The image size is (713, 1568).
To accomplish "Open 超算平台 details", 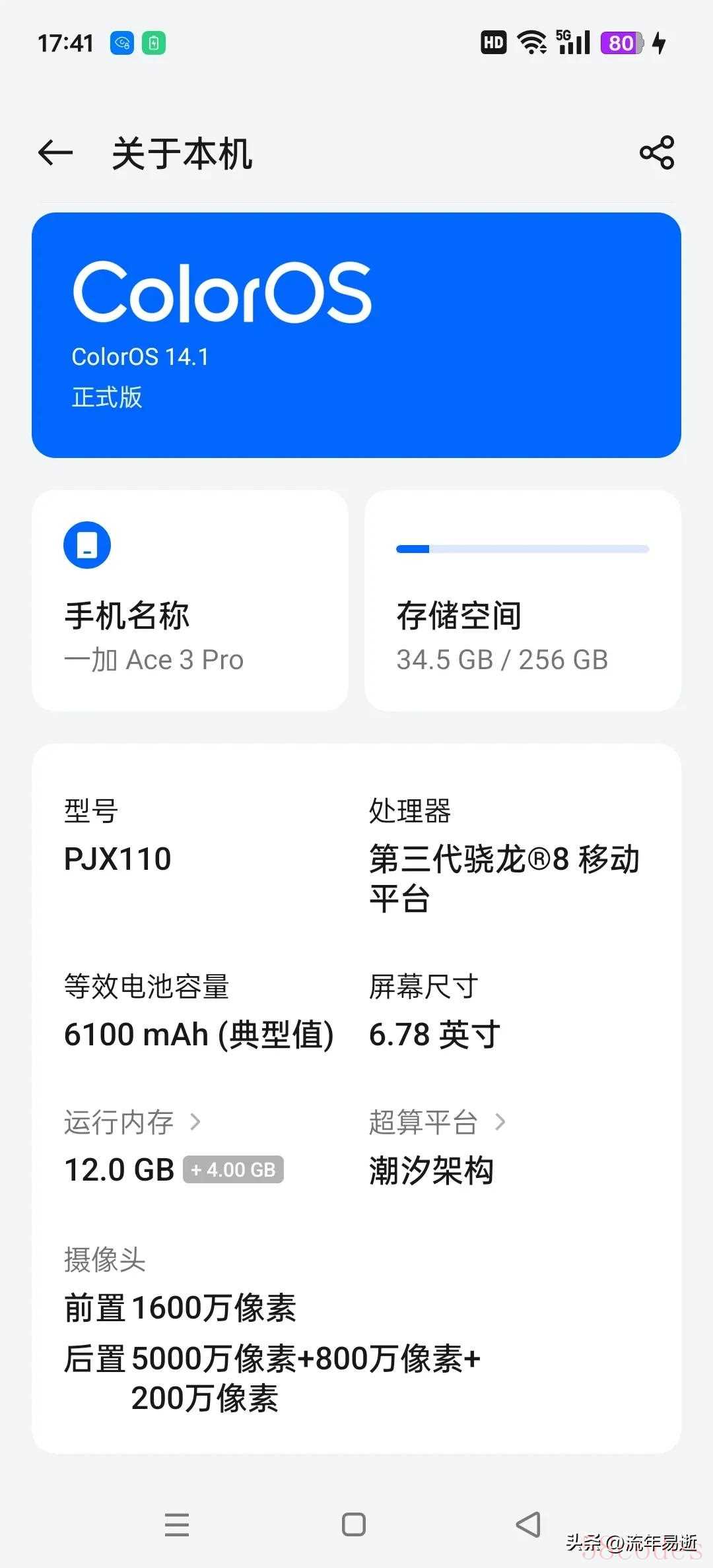I will [x=437, y=1122].
